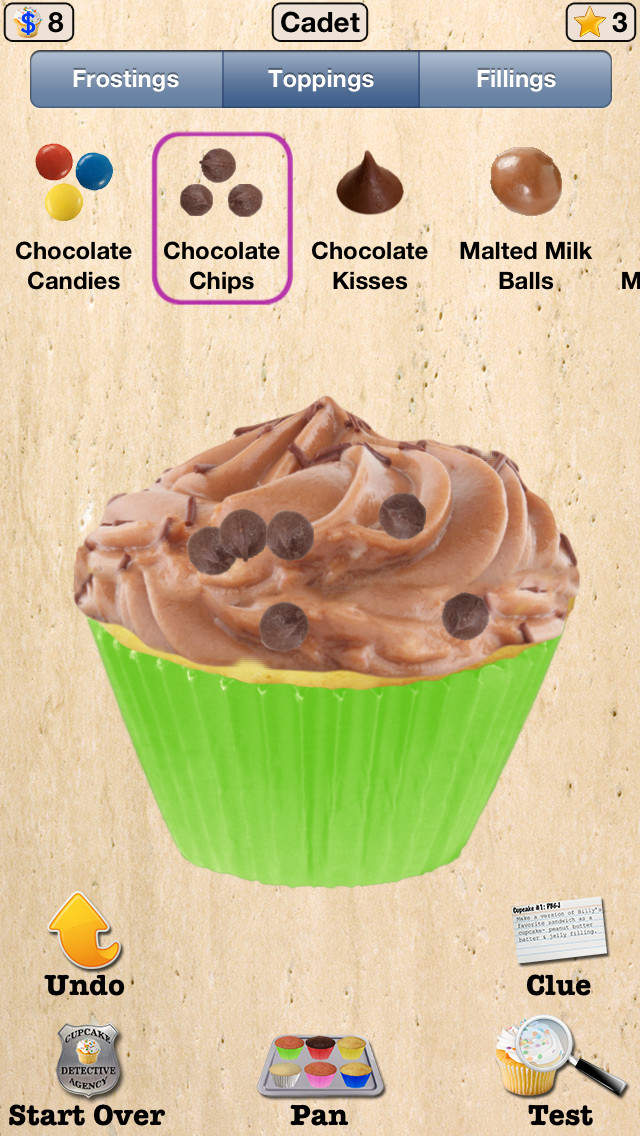Tap the Cadet rank badge
This screenshot has width=640, height=1136.
coord(320,22)
